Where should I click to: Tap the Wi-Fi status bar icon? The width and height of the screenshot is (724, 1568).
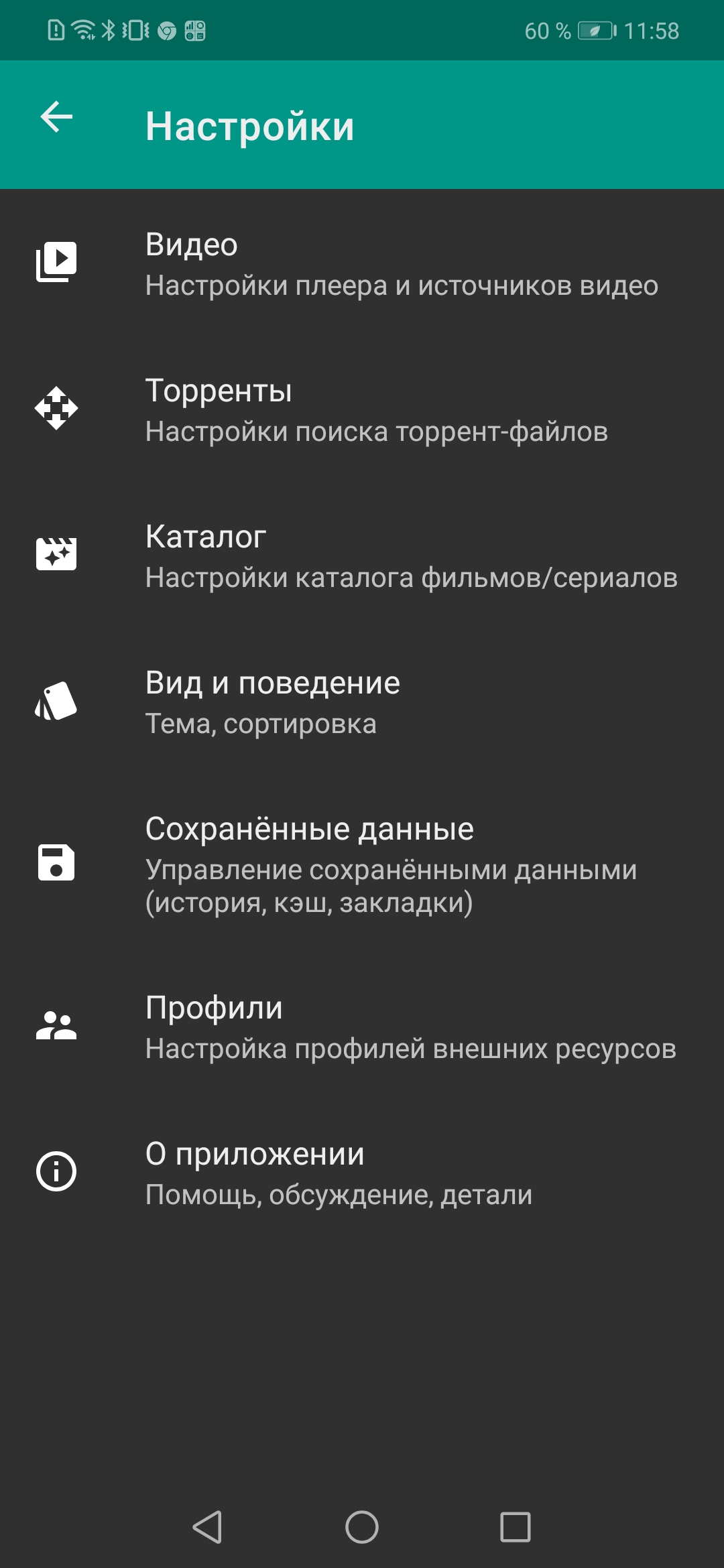[82, 29]
